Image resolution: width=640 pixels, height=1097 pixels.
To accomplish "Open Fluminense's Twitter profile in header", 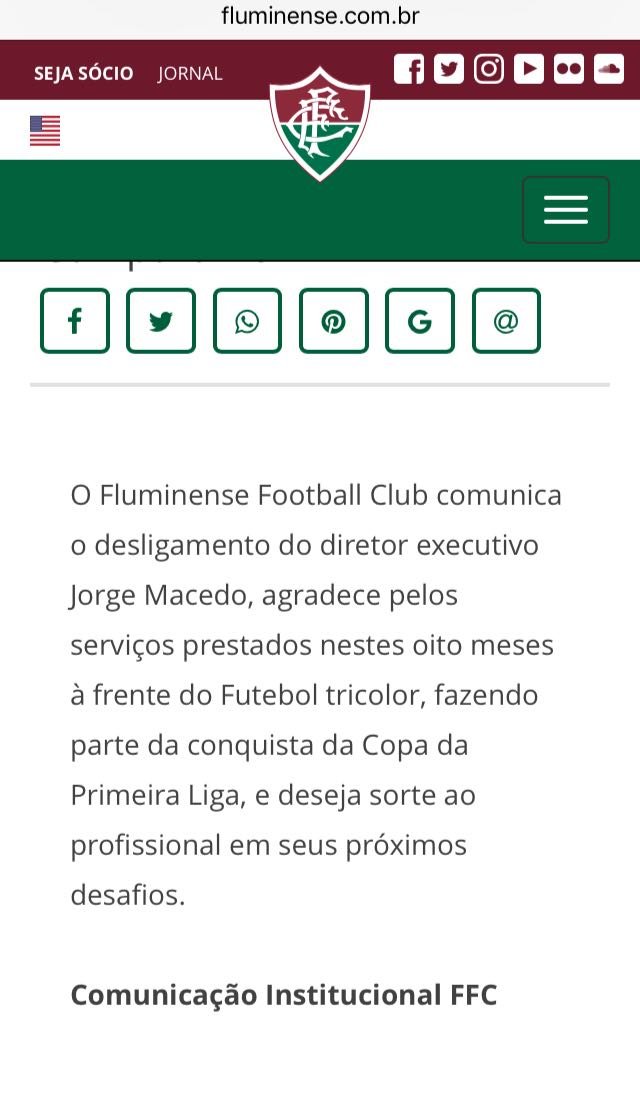I will tap(449, 69).
